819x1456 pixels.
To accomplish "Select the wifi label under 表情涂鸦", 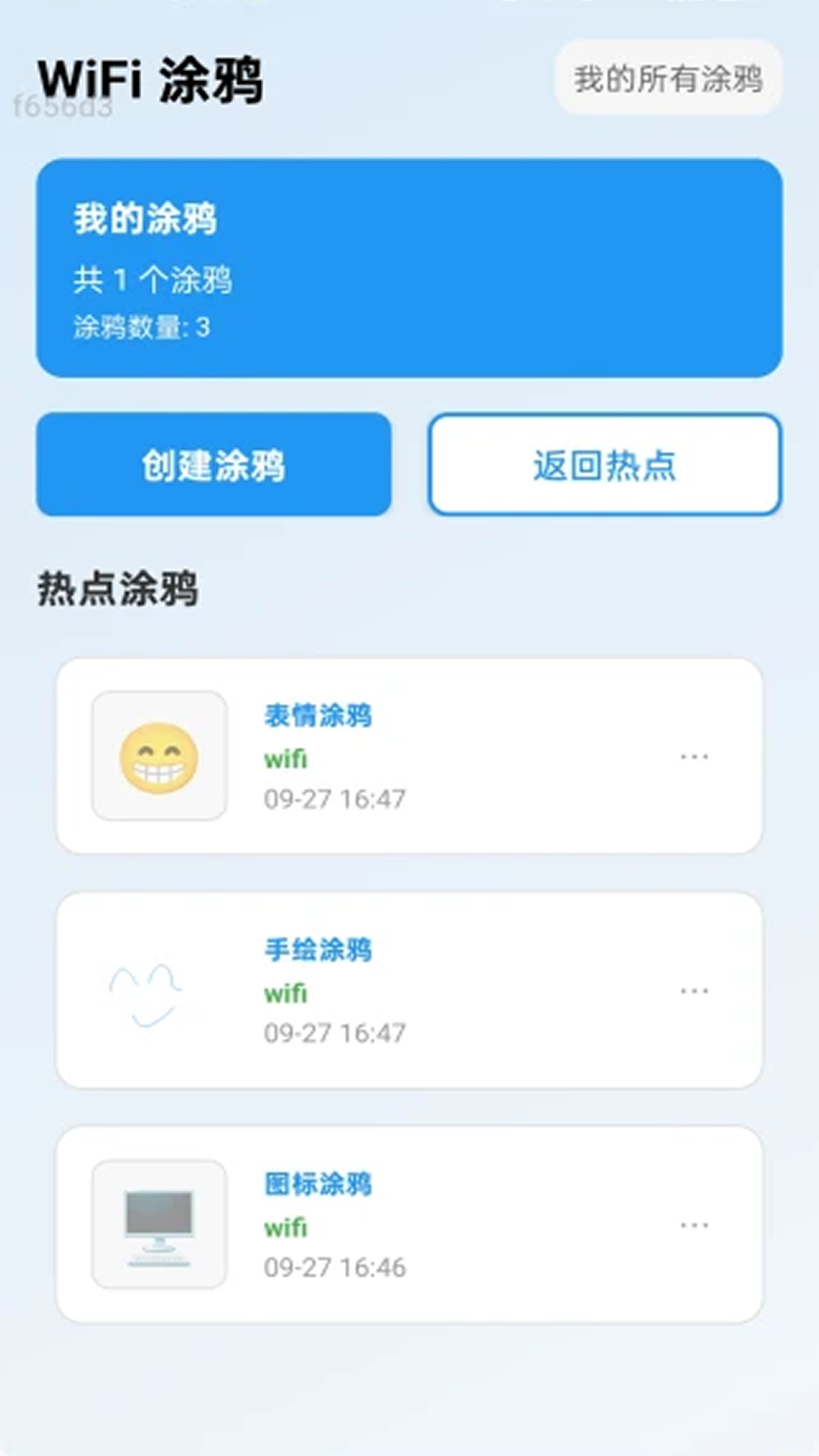I will click(284, 759).
